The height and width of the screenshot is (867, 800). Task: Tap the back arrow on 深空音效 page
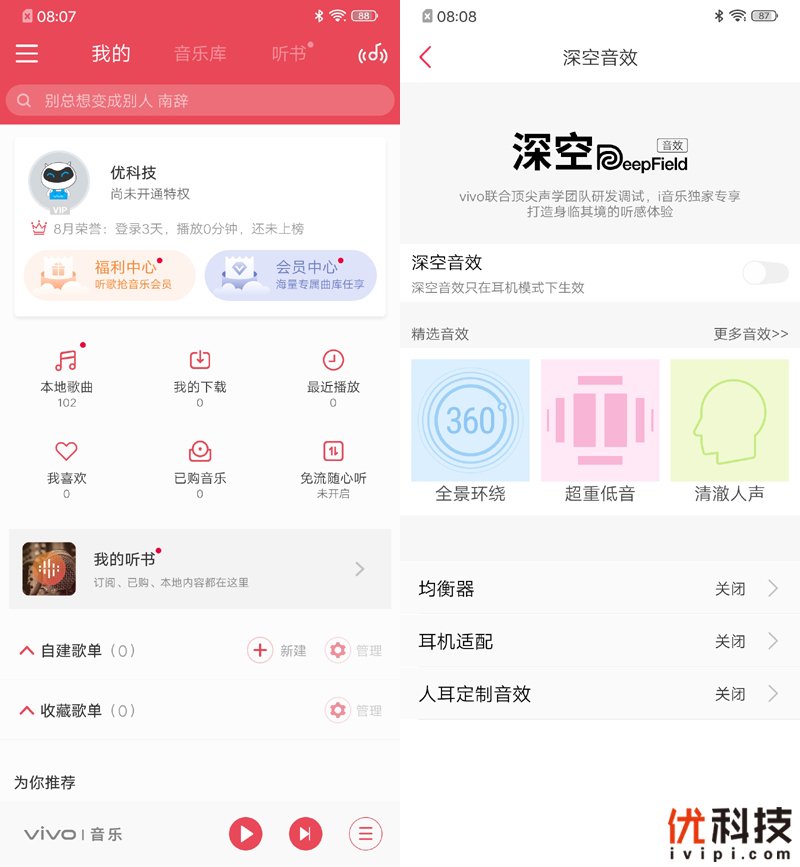pyautogui.click(x=424, y=57)
